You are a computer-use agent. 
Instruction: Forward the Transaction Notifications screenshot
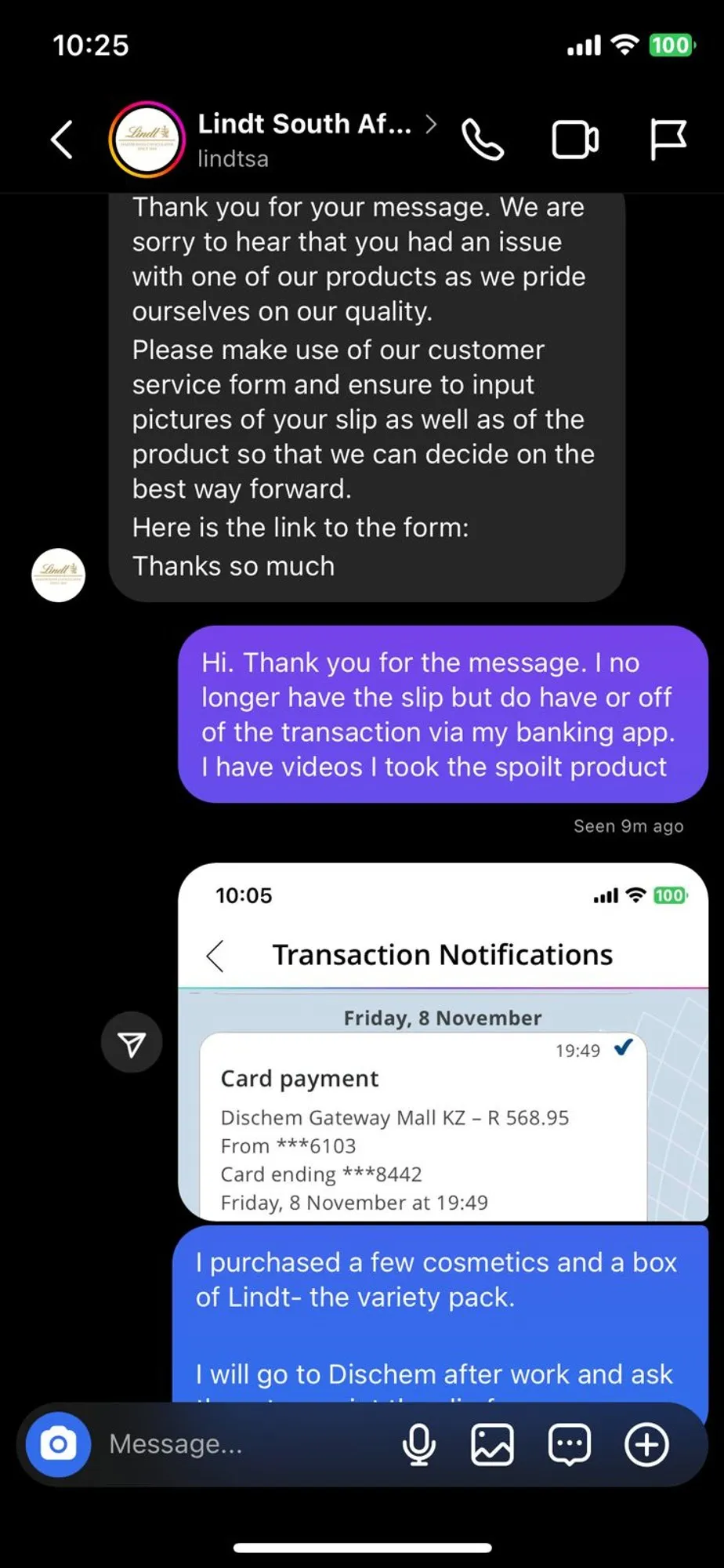(132, 1044)
